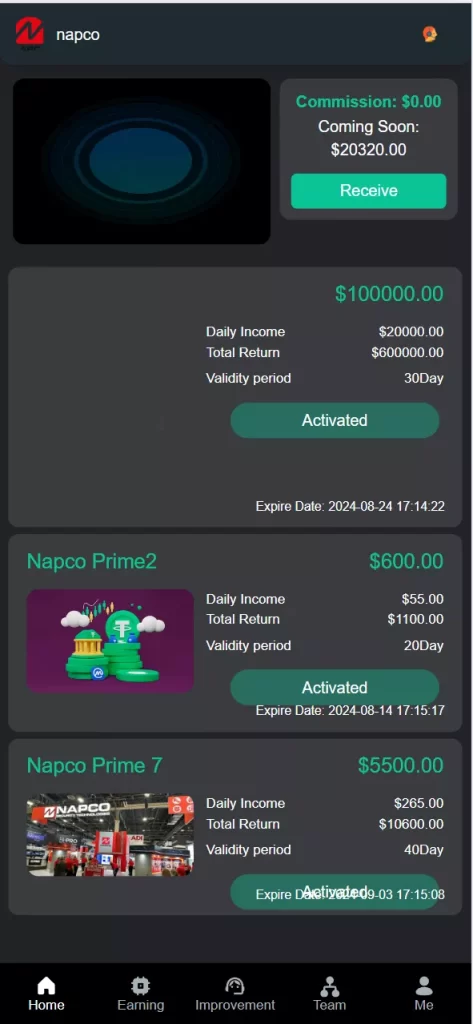The width and height of the screenshot is (473, 1024).
Task: Tap Activated on Napco Prime2 plan
Action: pyautogui.click(x=334, y=687)
